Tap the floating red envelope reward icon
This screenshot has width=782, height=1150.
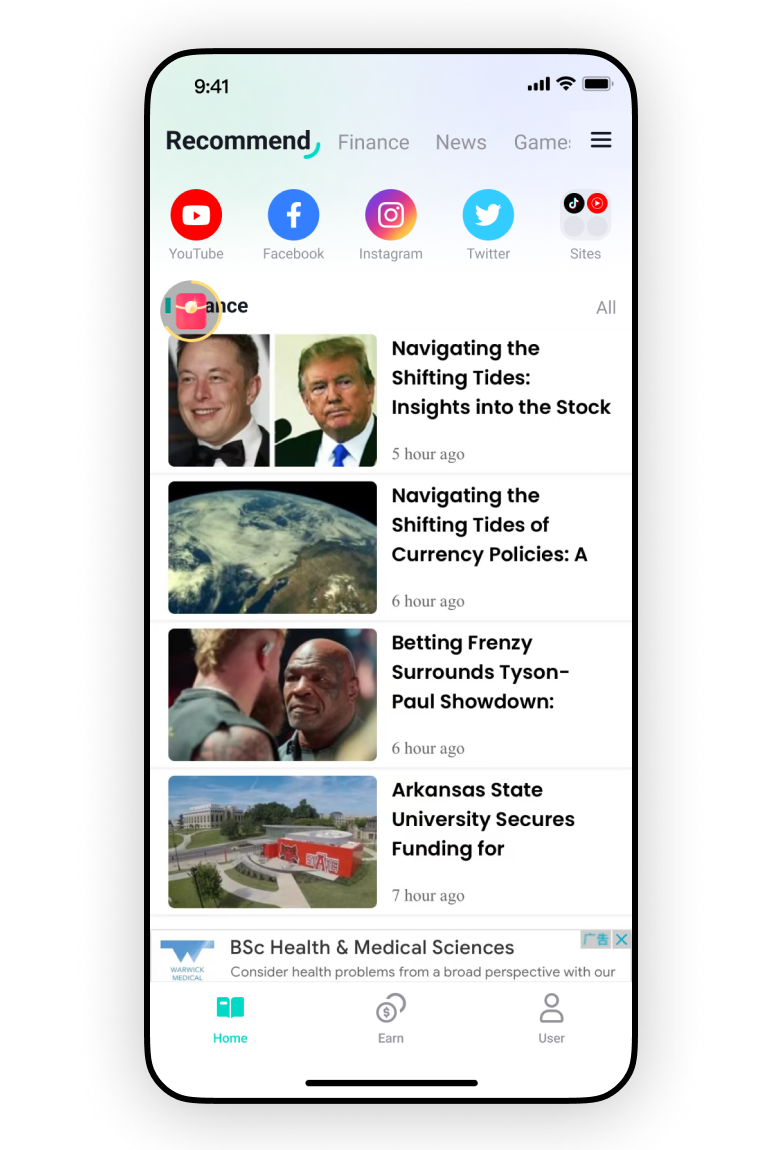click(x=190, y=311)
